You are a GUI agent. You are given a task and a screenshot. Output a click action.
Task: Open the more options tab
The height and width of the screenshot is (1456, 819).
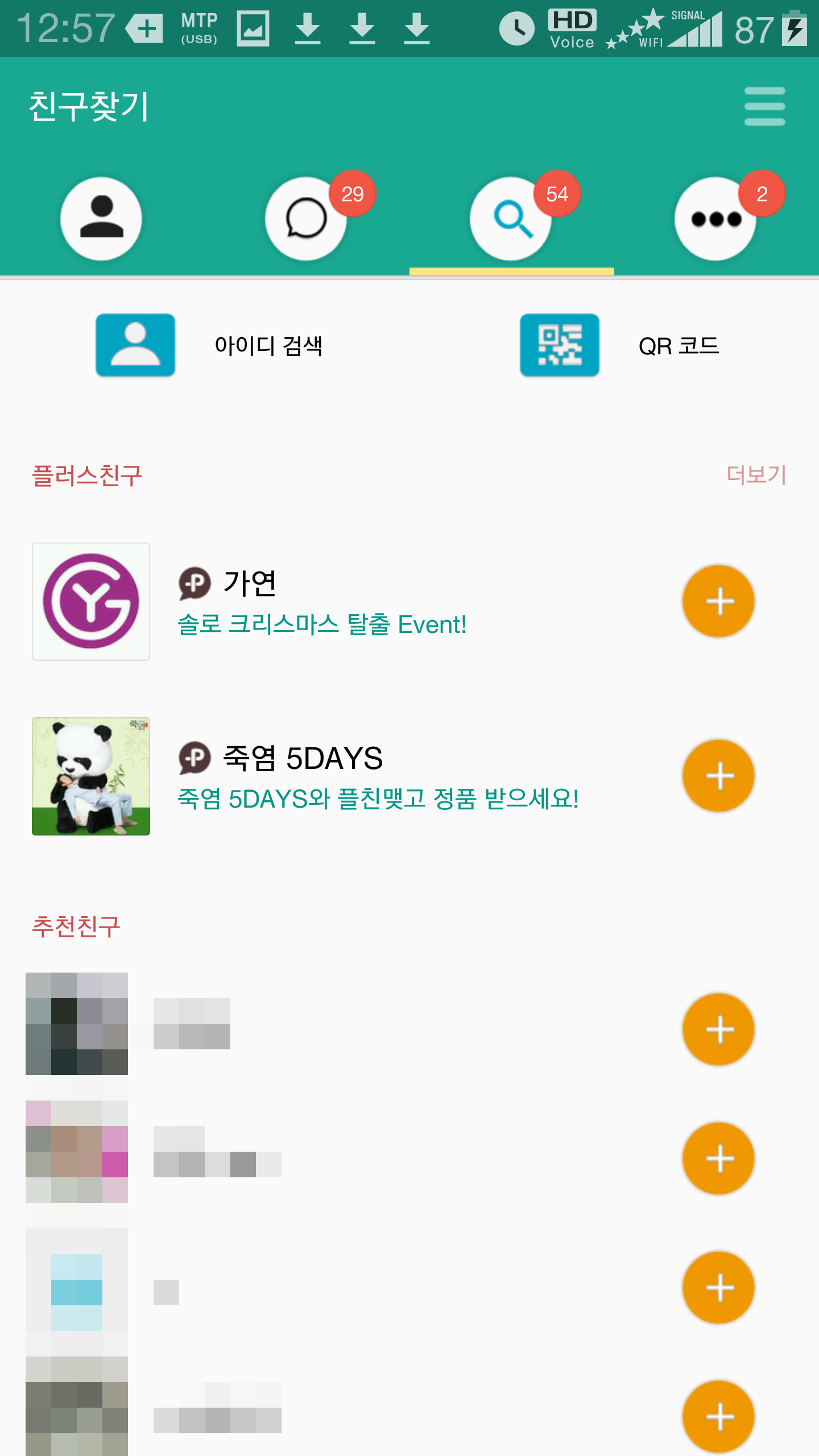715,219
